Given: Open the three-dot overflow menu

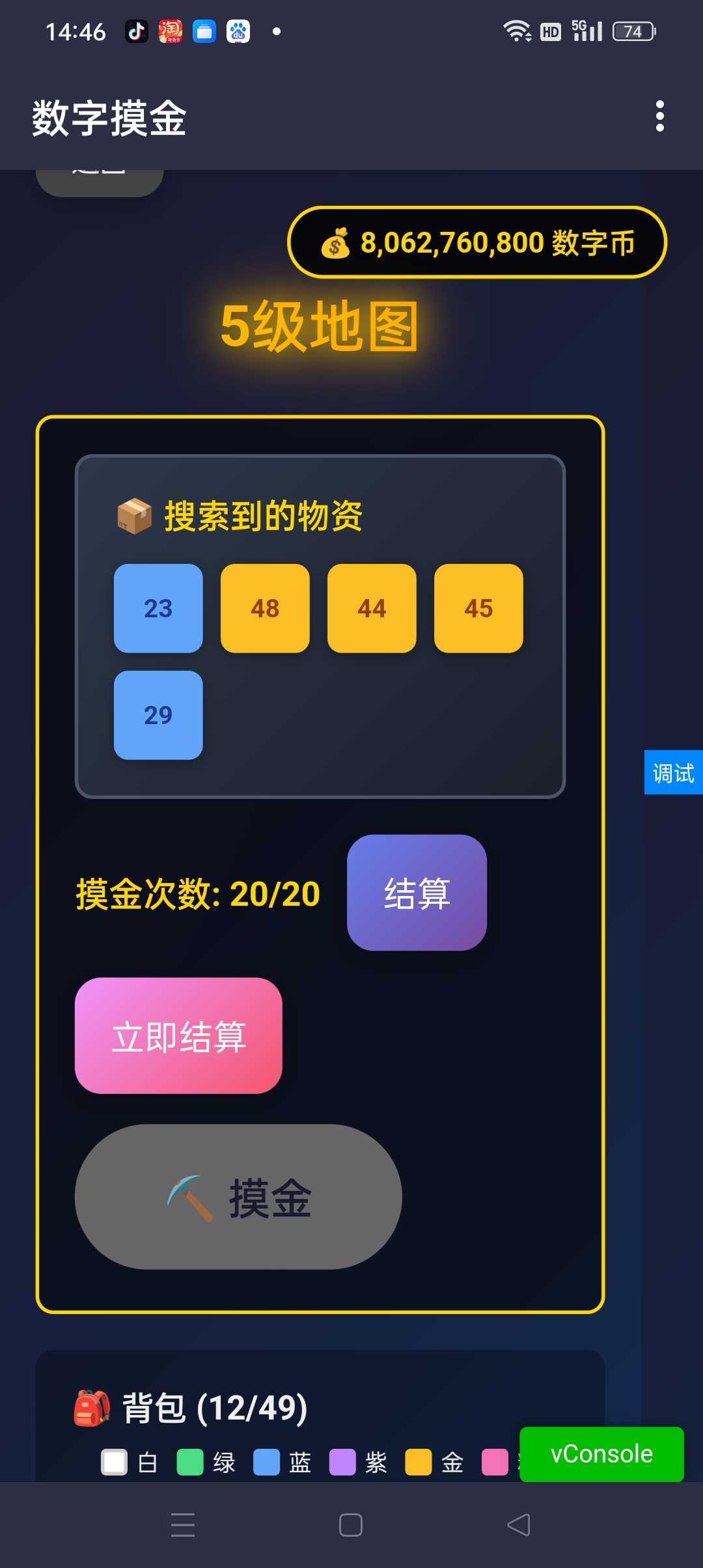Looking at the screenshot, I should [659, 117].
